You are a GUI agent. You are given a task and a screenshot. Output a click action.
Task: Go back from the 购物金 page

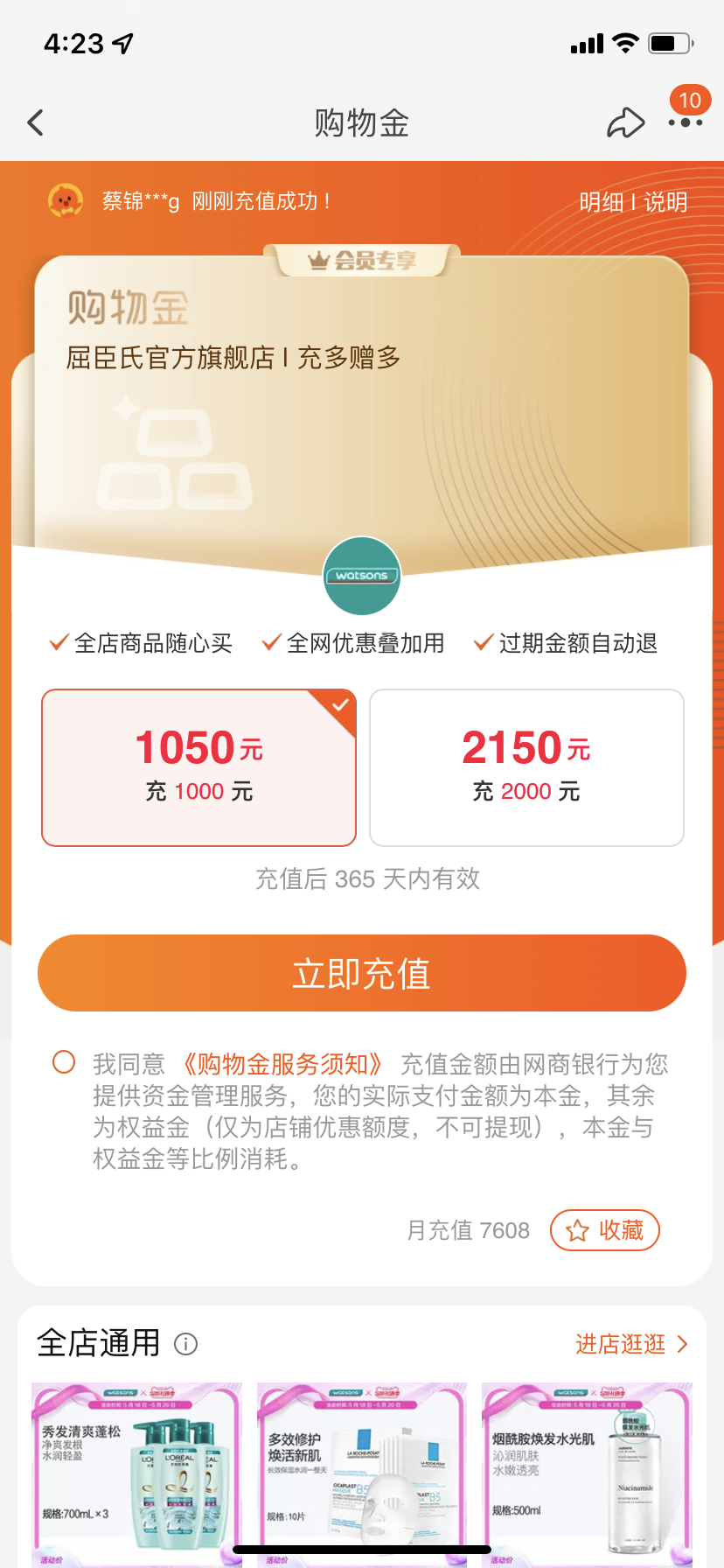click(x=36, y=122)
